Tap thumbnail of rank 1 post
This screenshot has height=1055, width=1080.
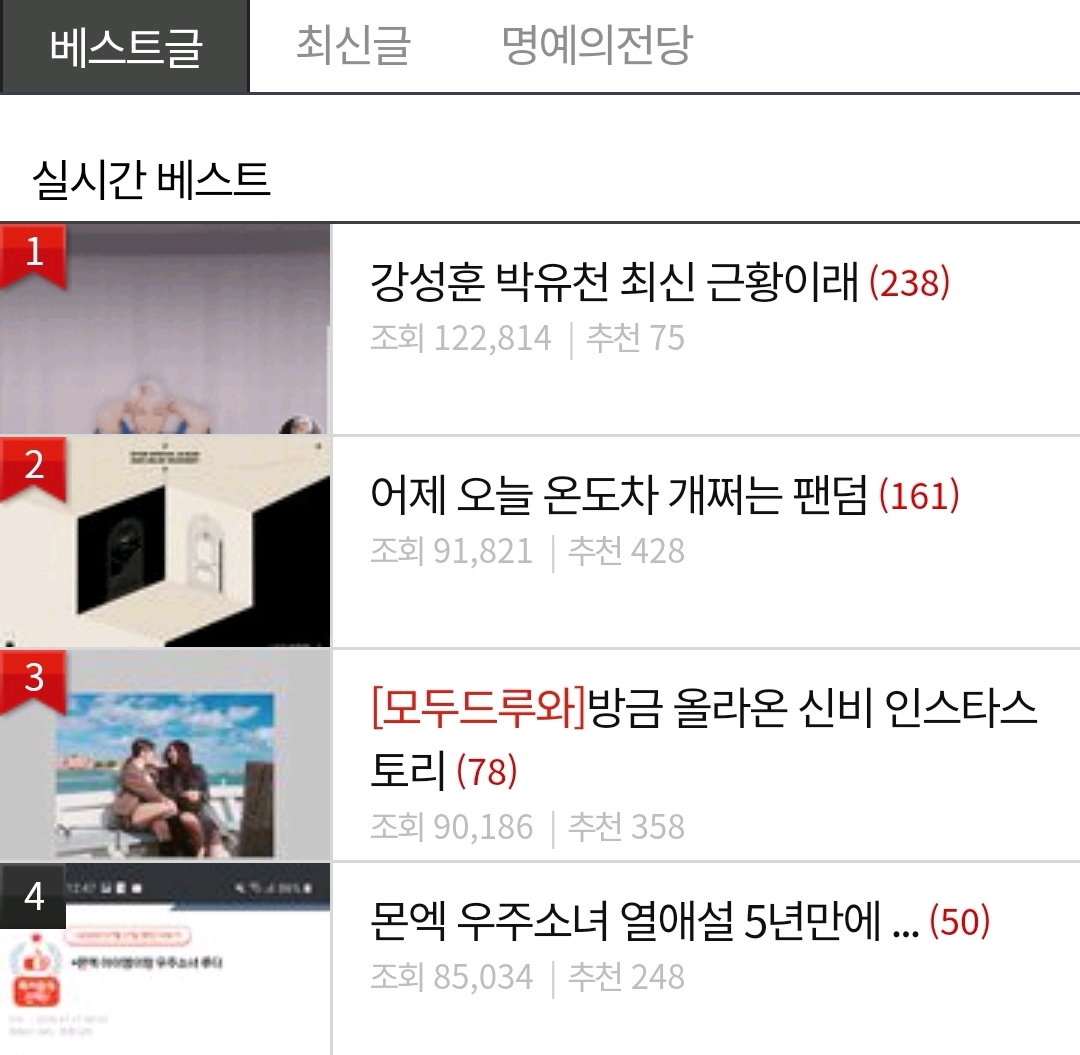click(165, 330)
